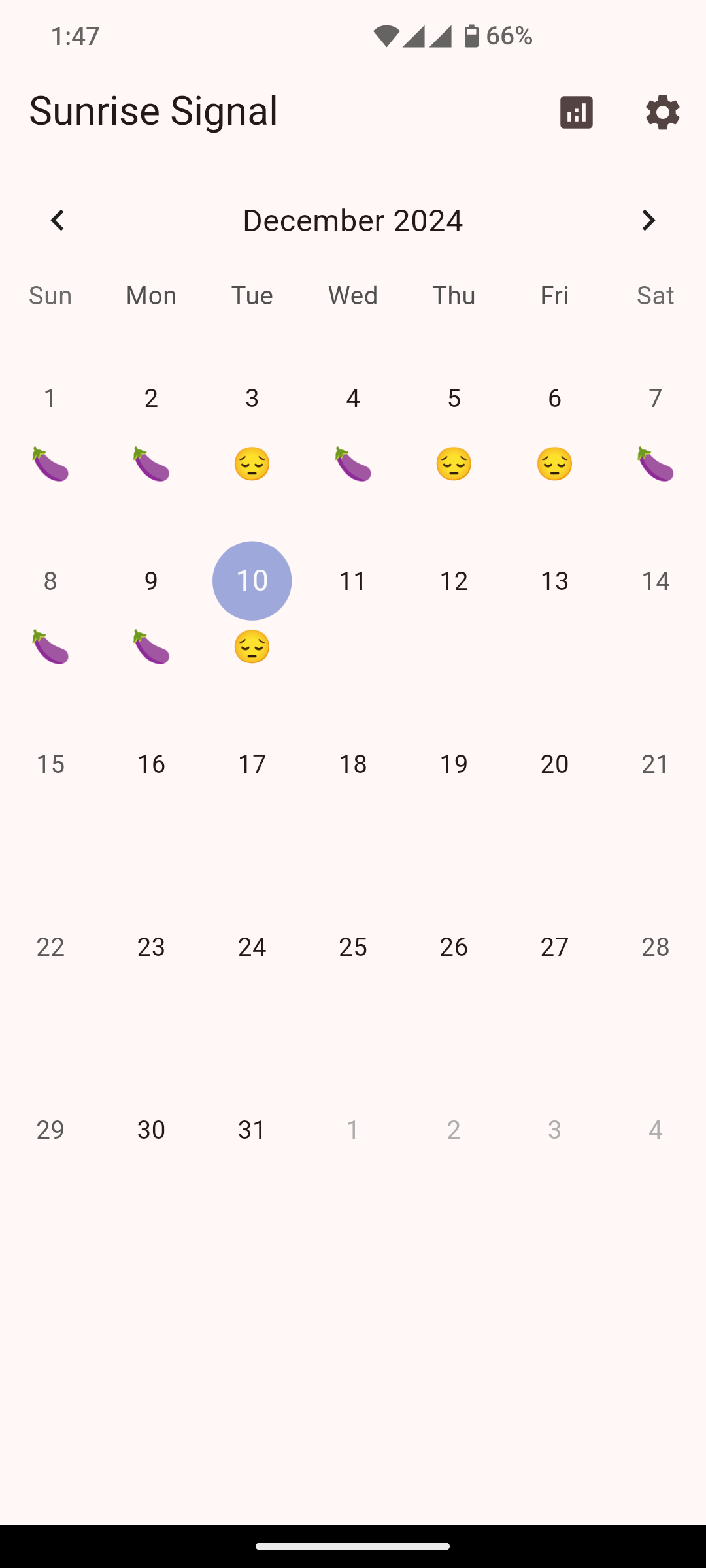
Task: Choose December 22 date
Action: 50,947
